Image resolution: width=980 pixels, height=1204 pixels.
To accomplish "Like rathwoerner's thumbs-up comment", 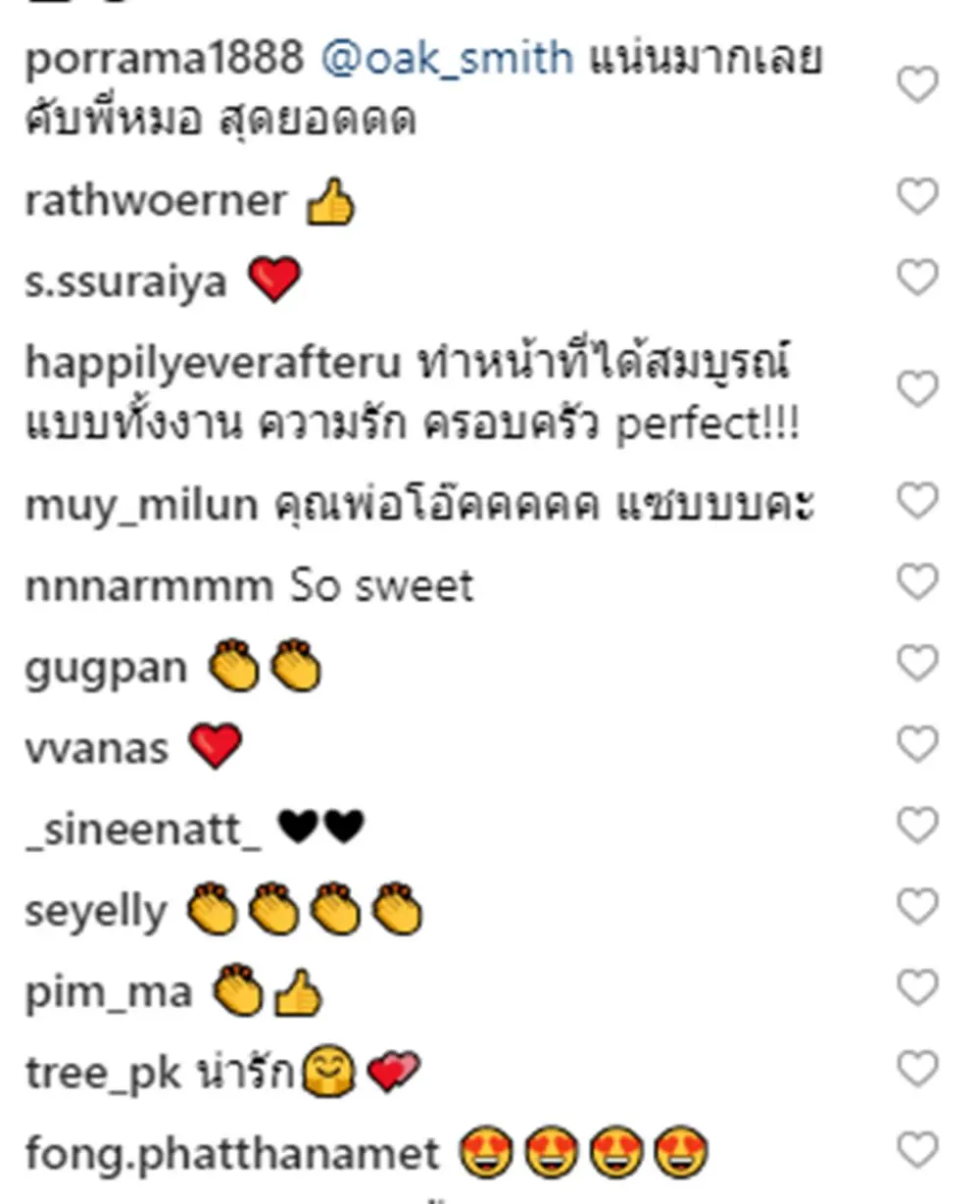I will (918, 198).
